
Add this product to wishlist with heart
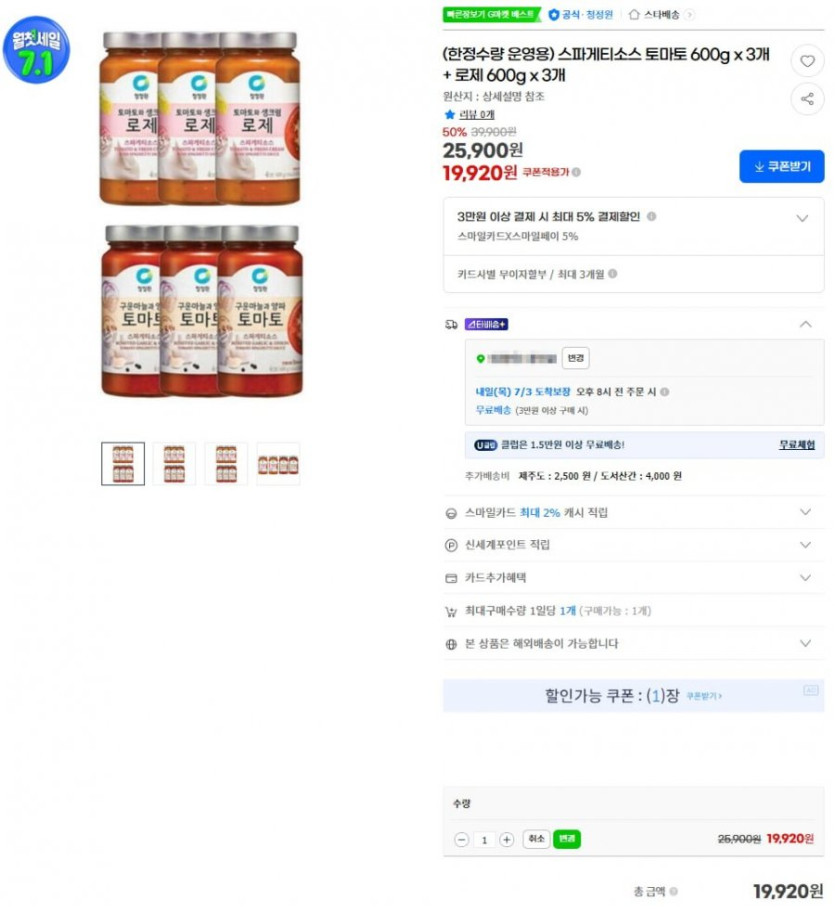[x=807, y=62]
